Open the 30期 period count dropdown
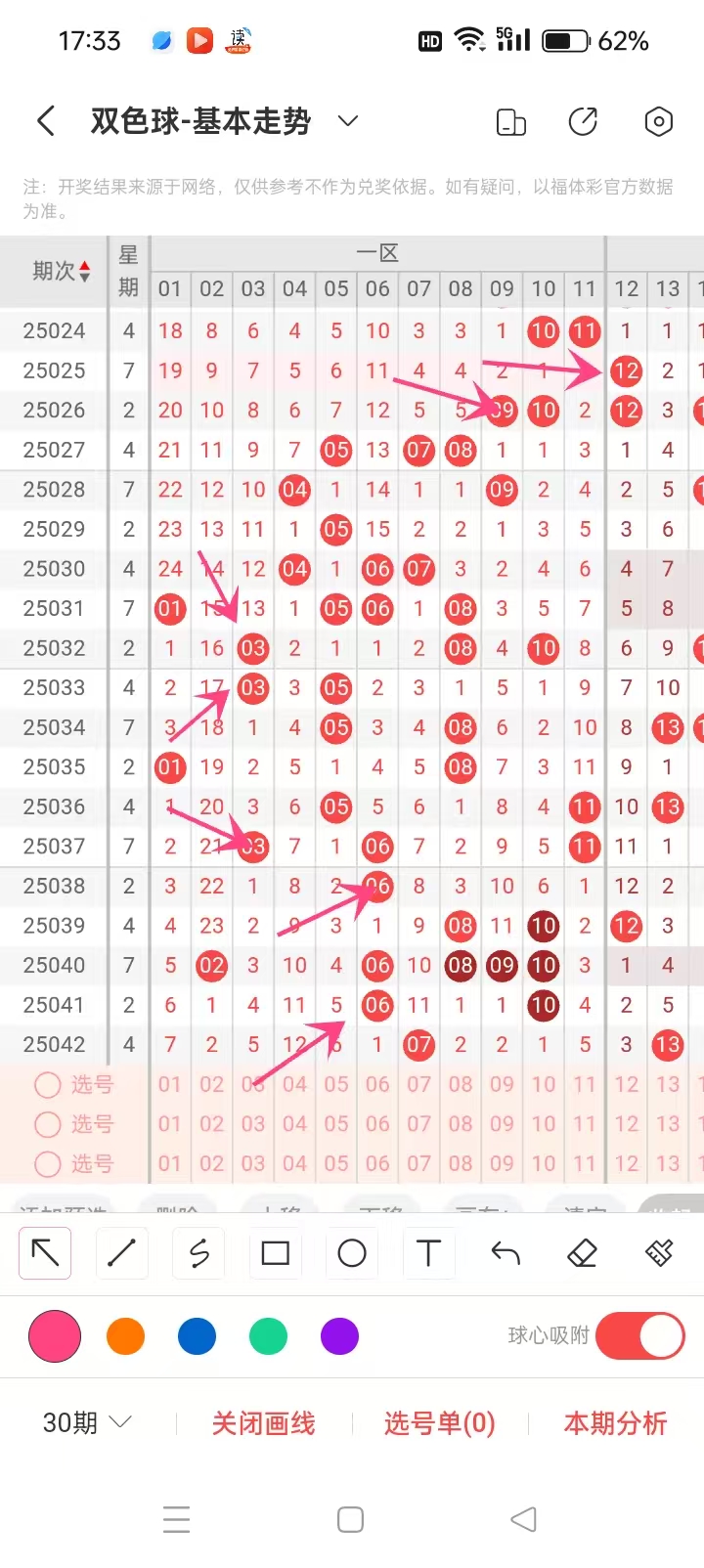 [x=87, y=1422]
